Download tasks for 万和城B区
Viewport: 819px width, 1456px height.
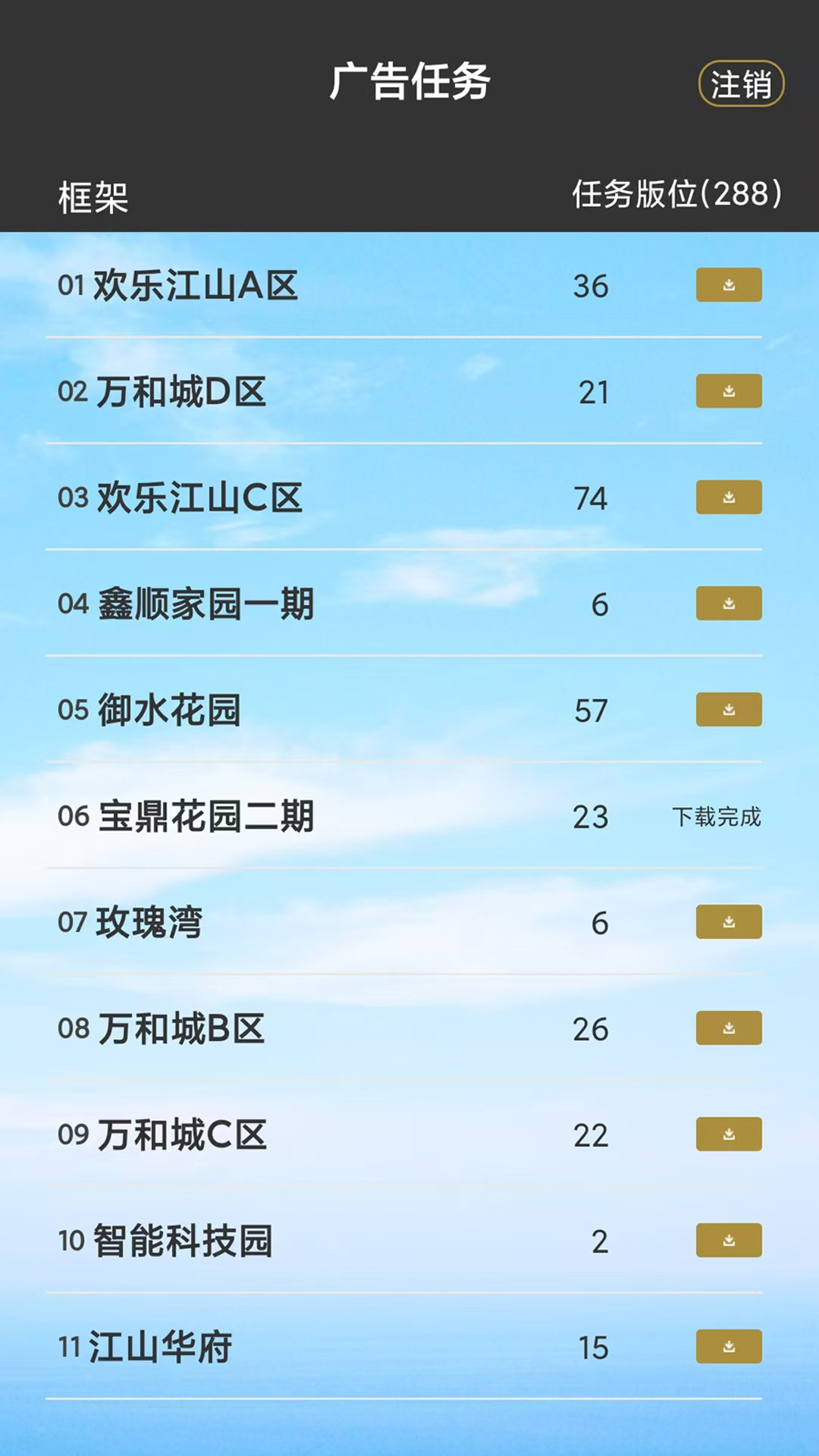[728, 1029]
